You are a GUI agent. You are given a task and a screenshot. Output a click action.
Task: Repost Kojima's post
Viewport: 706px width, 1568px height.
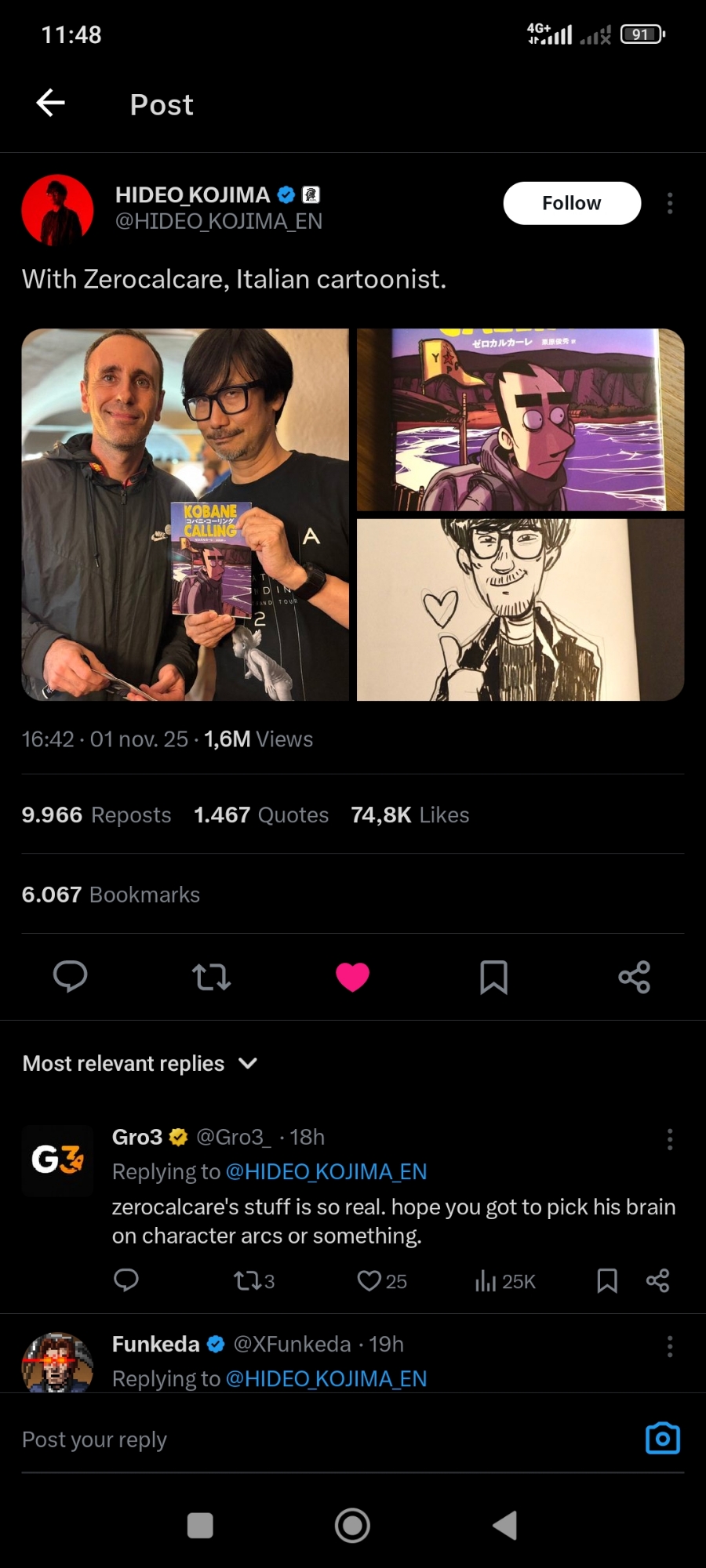point(211,977)
